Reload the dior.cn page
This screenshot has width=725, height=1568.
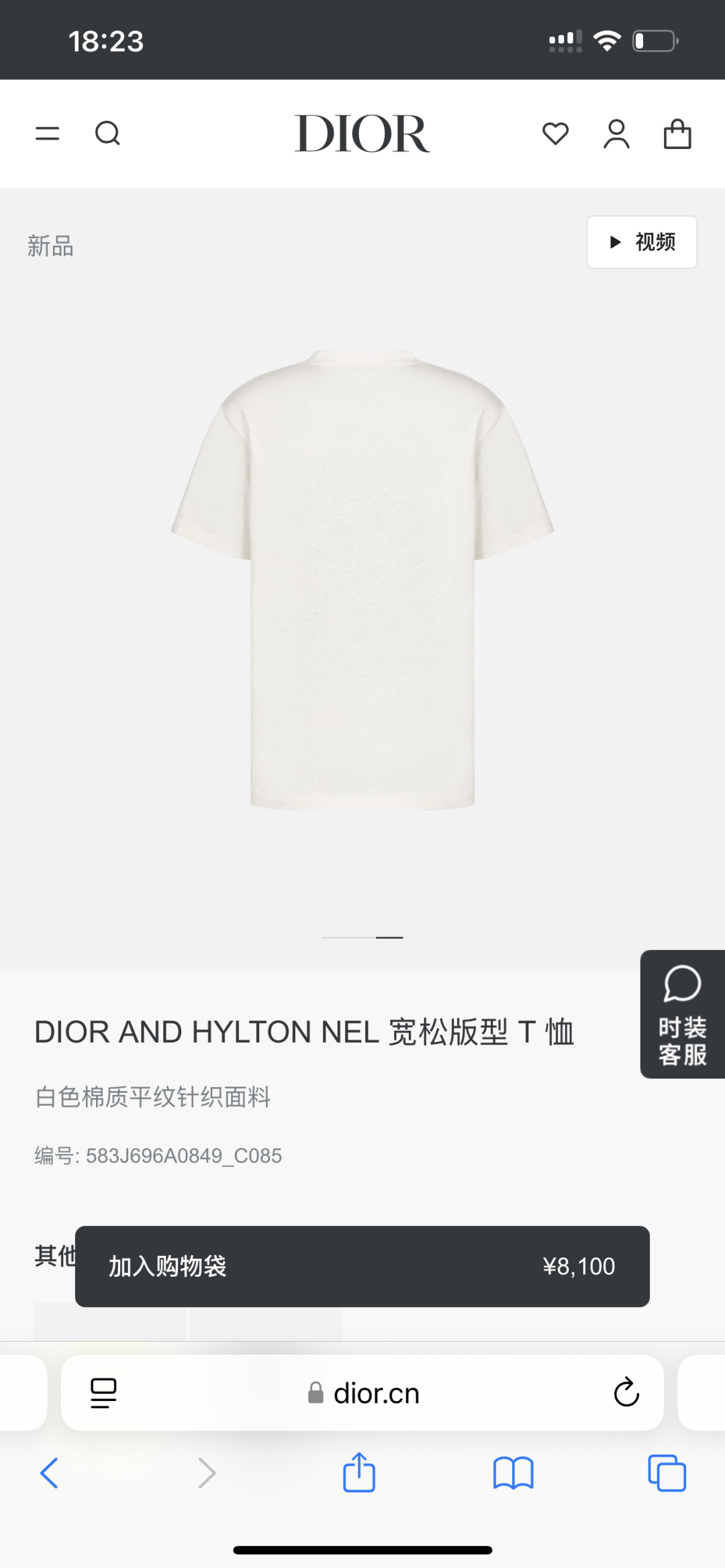(x=626, y=1392)
